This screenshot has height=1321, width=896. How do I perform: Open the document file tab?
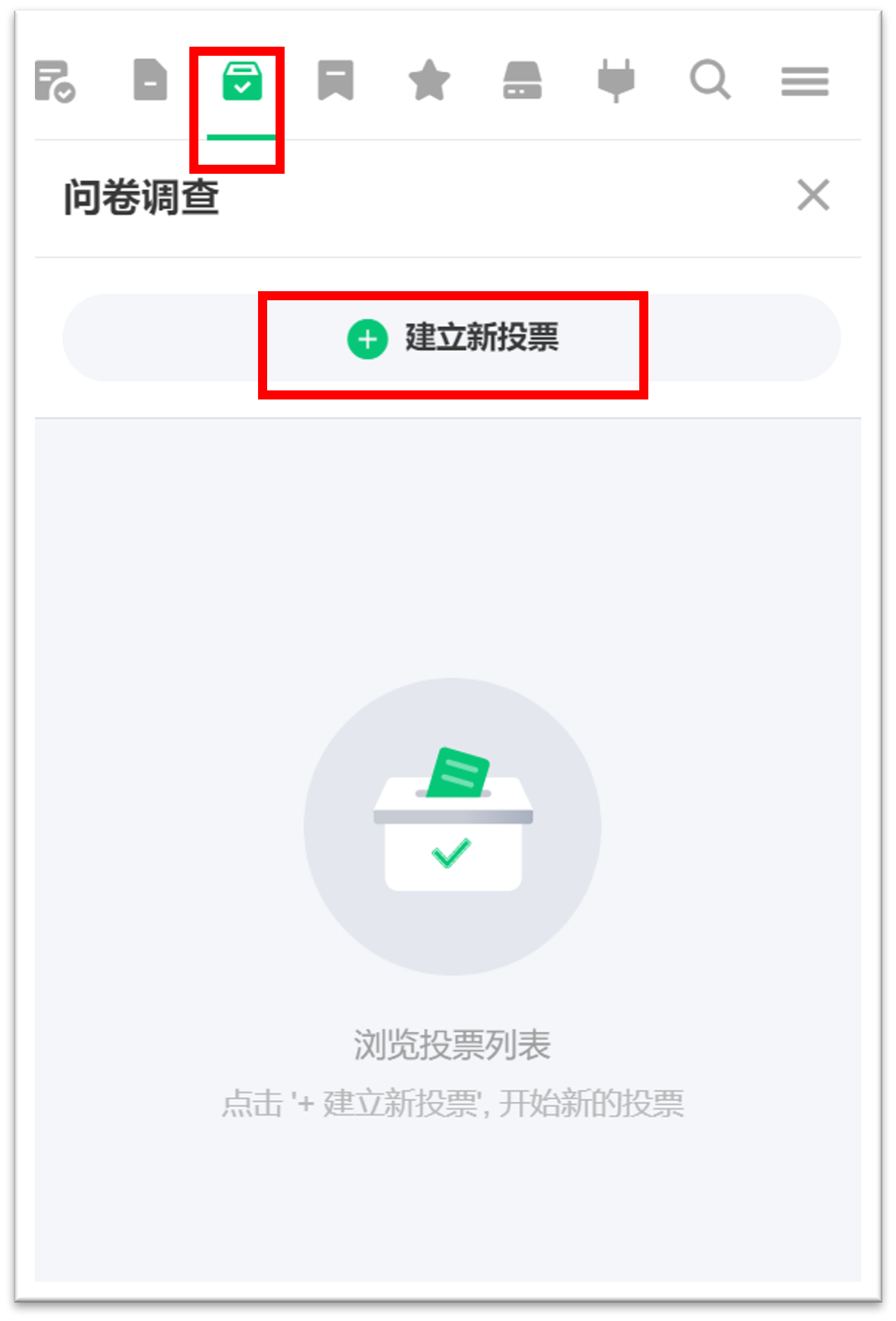[150, 80]
